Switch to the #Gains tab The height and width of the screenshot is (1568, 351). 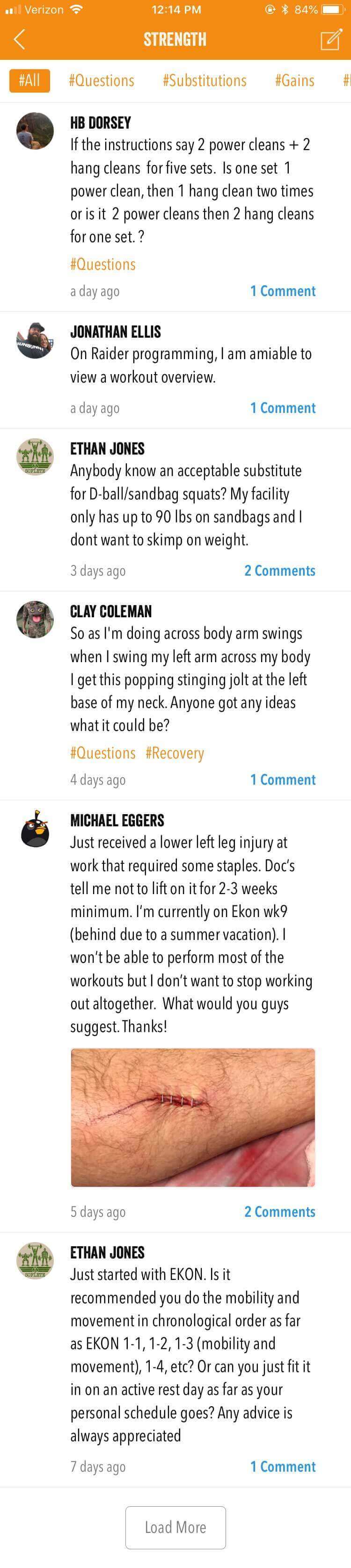pos(294,80)
